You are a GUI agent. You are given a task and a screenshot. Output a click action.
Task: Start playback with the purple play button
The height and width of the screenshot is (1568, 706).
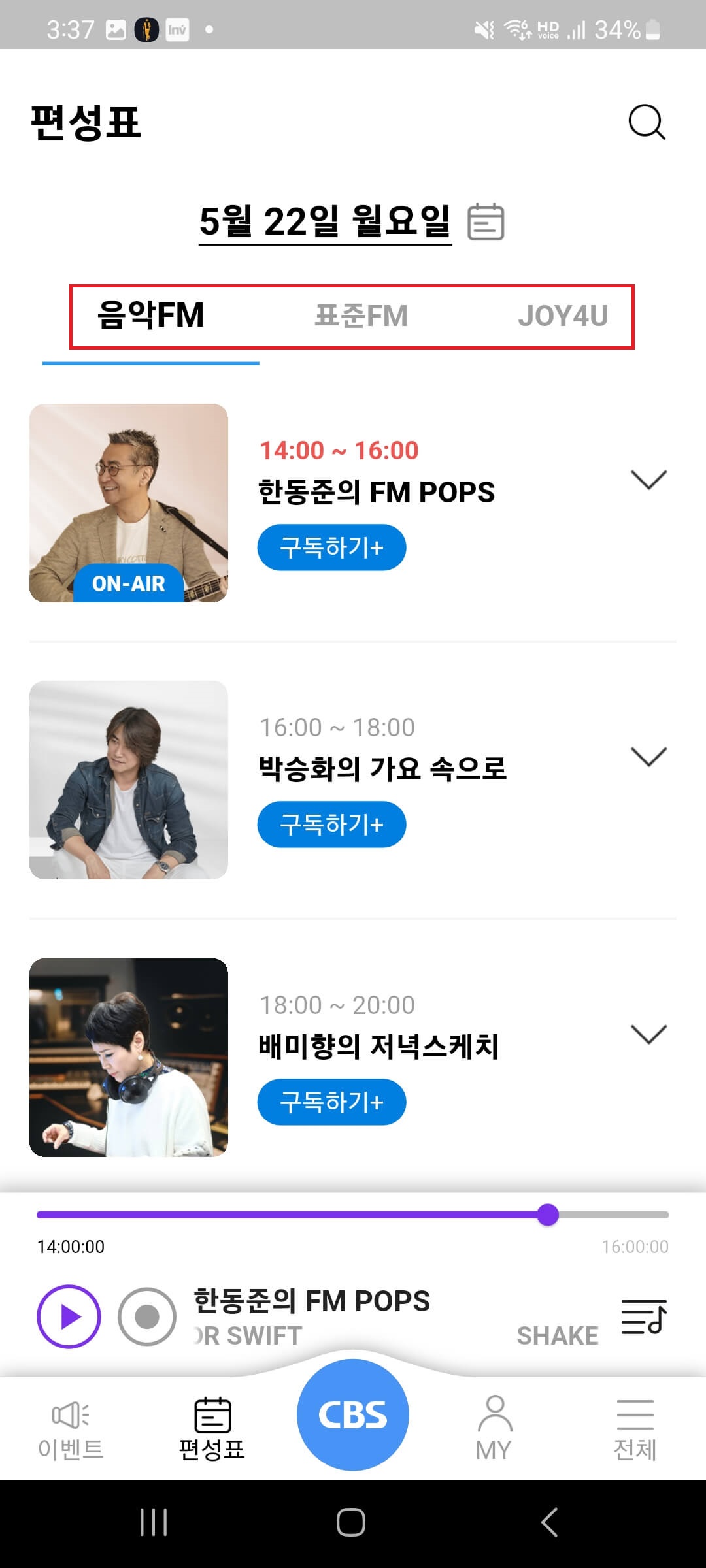coord(68,1315)
